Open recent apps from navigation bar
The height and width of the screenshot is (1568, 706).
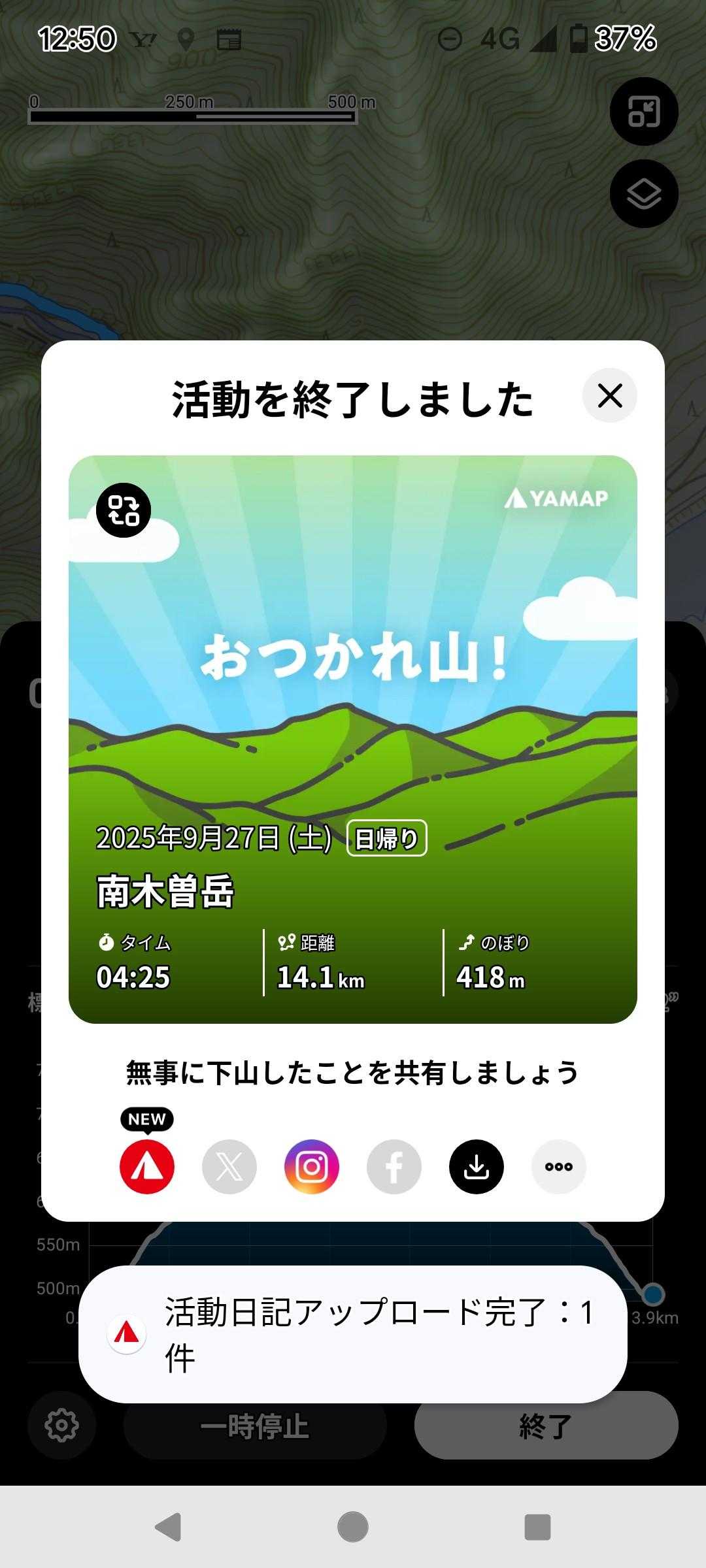coord(537,1527)
